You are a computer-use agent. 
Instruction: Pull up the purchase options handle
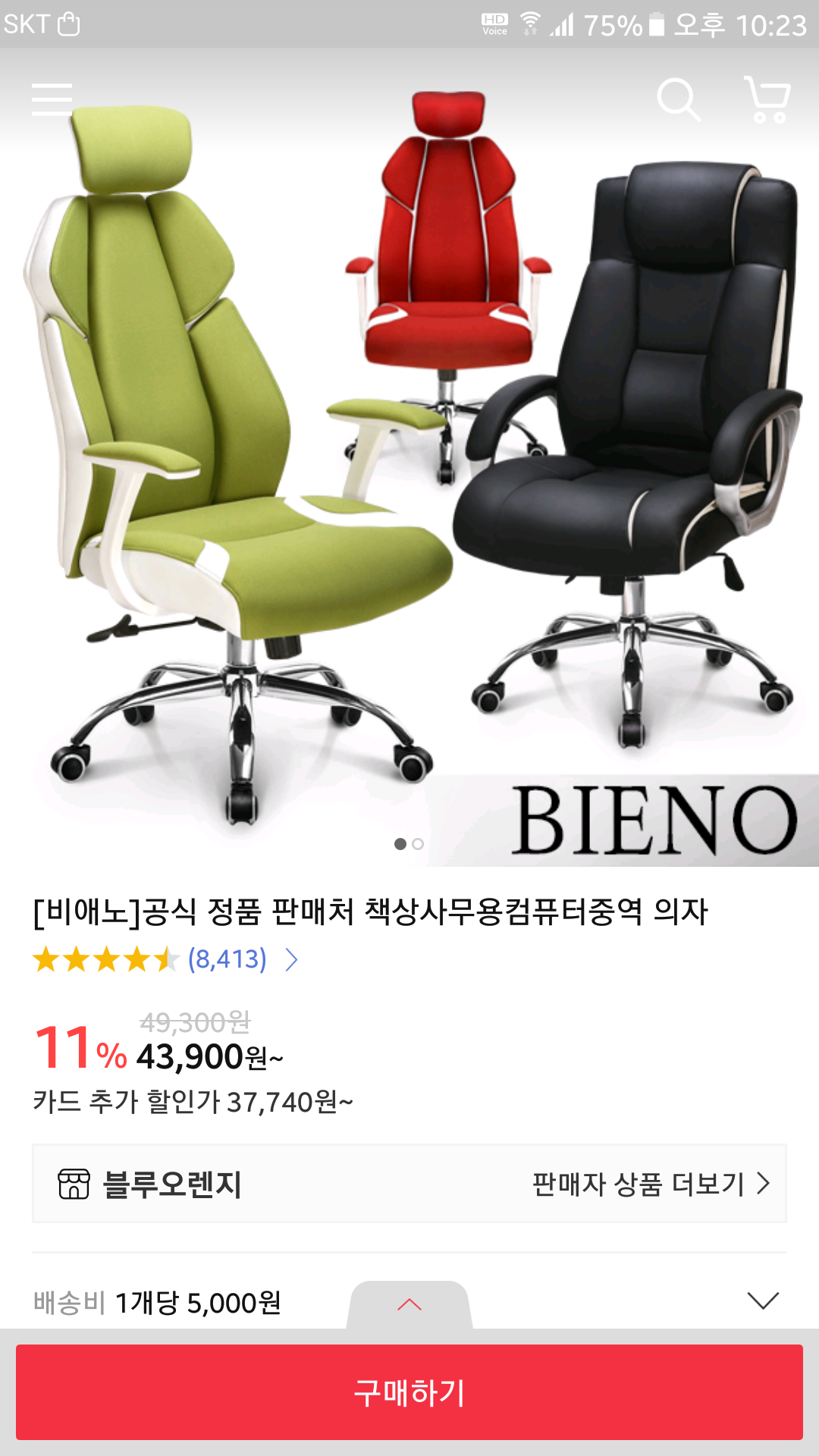[409, 1304]
